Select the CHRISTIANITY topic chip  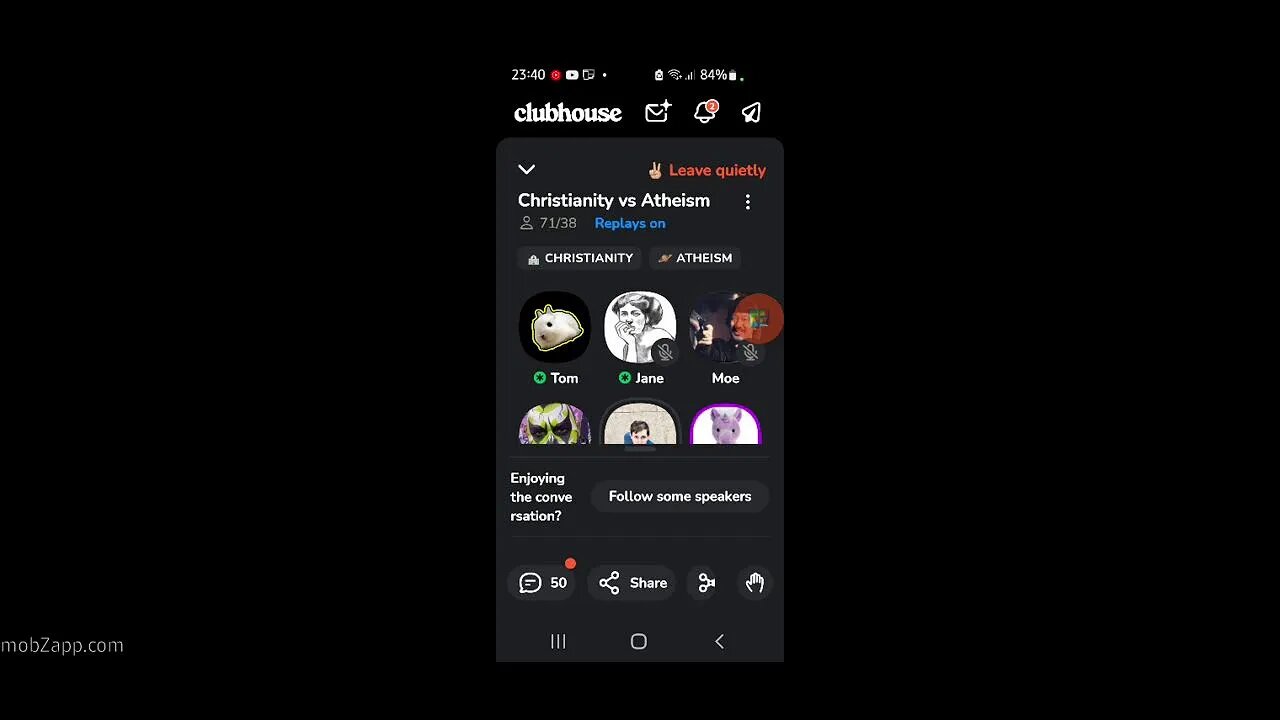(580, 258)
